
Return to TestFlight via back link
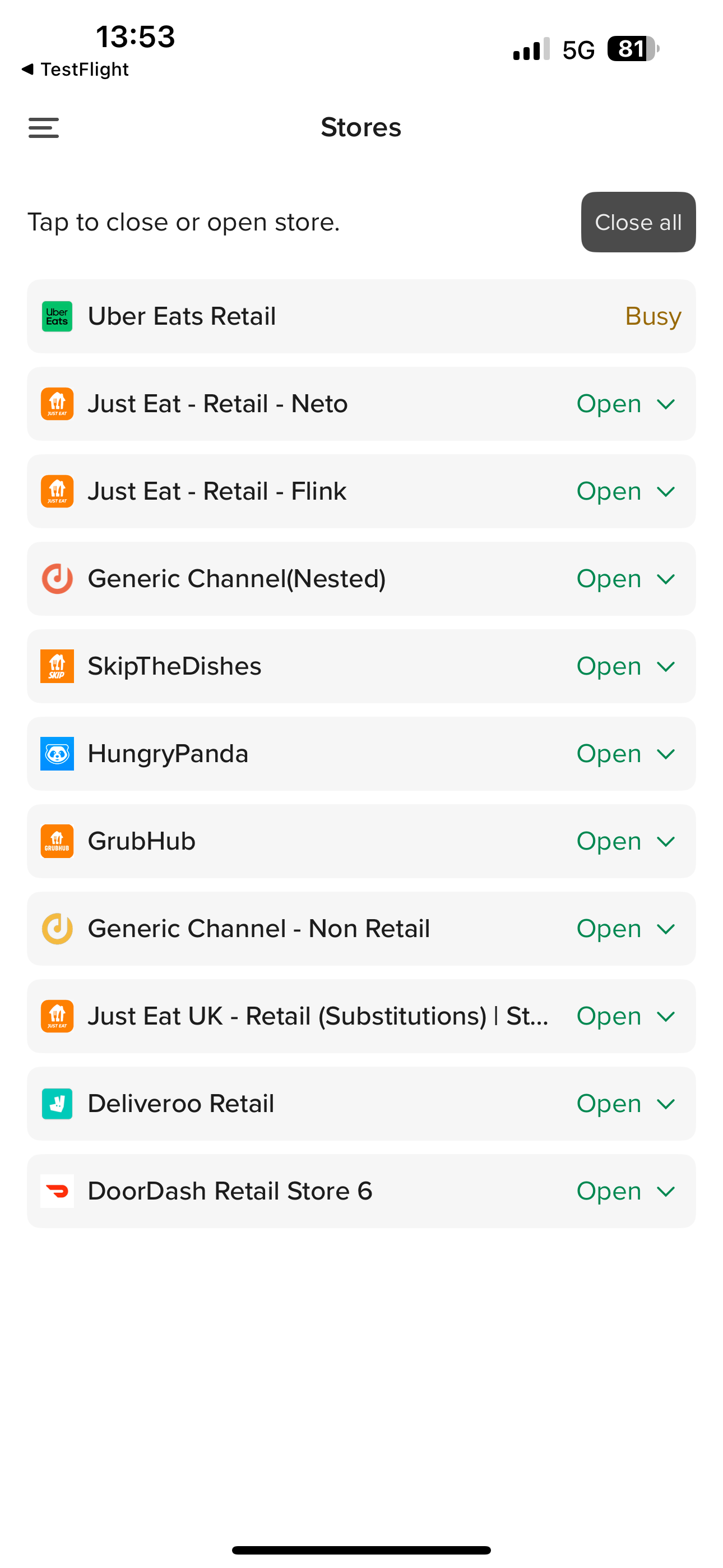tap(75, 70)
